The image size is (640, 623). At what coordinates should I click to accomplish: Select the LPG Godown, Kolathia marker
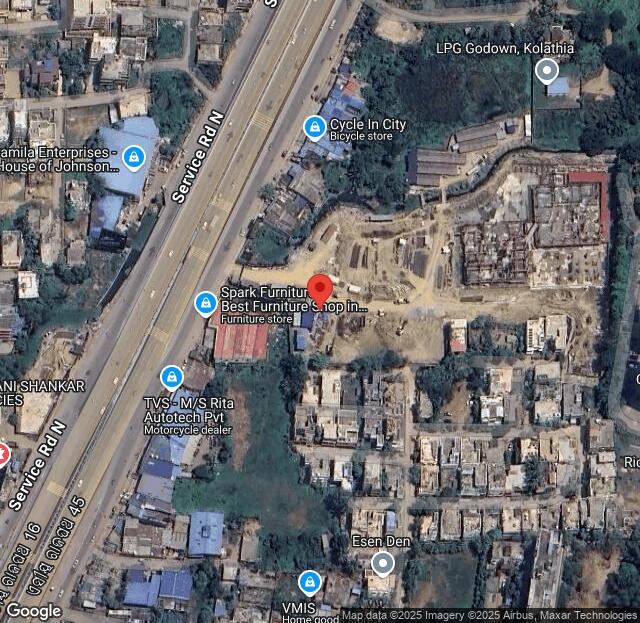pyautogui.click(x=546, y=71)
